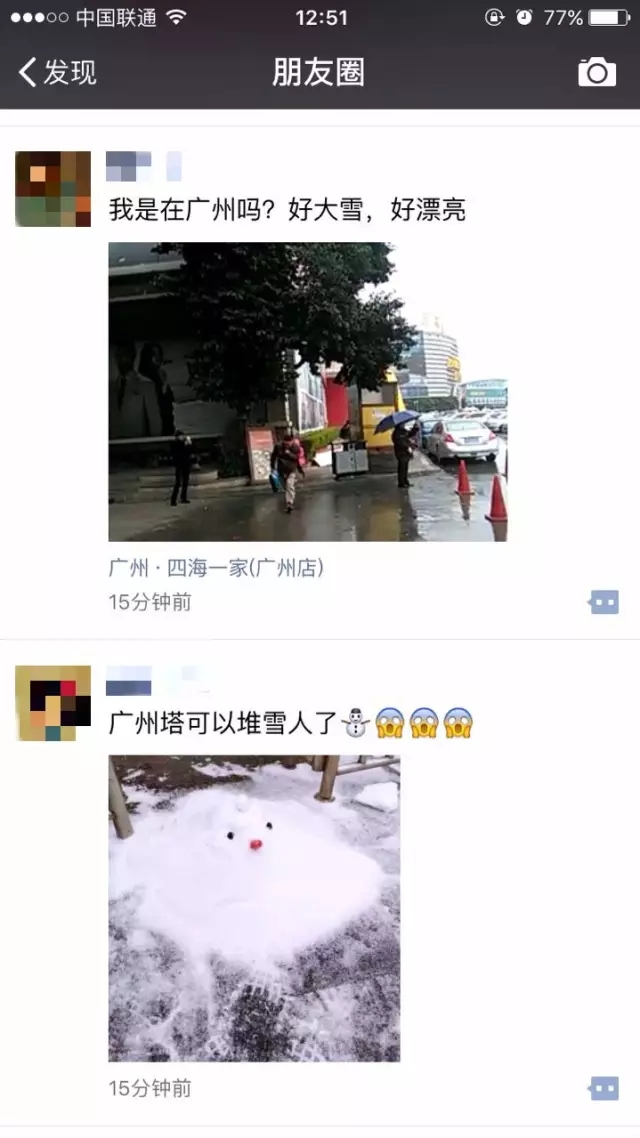Open comment menu under the snowman post
The width and height of the screenshot is (640, 1138).
(603, 1088)
